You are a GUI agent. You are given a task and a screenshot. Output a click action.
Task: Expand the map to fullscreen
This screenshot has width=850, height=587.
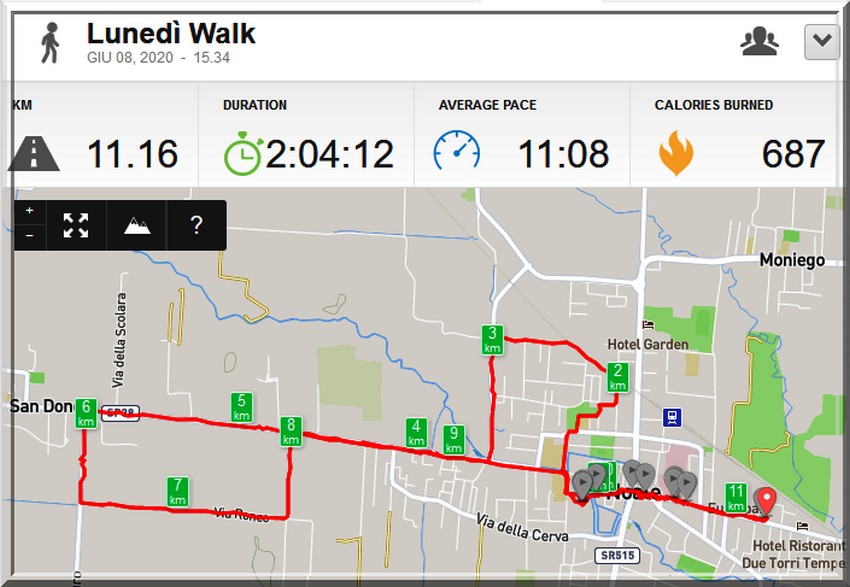pyautogui.click(x=76, y=225)
